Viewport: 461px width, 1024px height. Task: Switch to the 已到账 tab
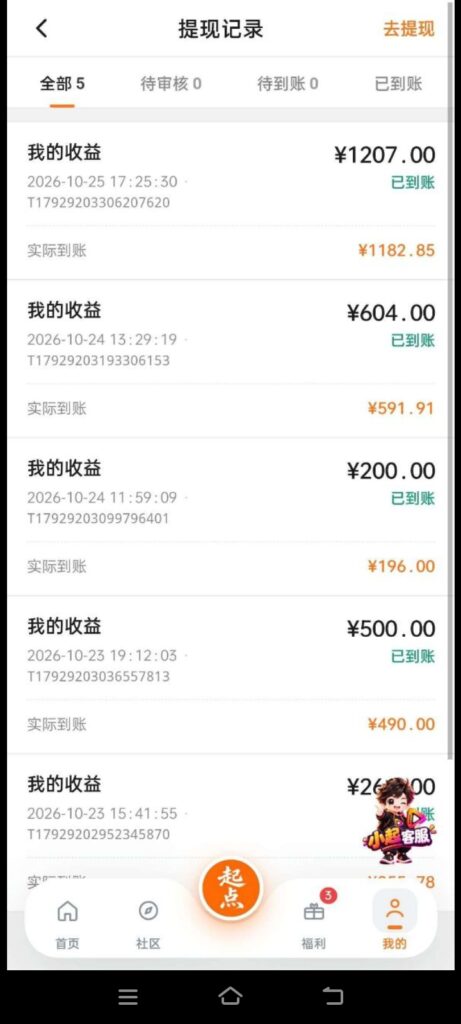pos(398,84)
